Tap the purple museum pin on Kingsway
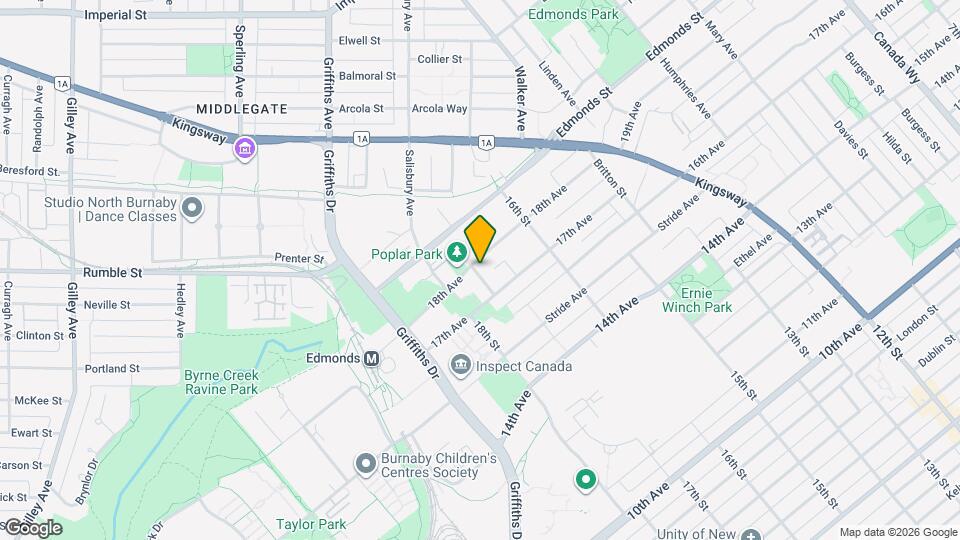 tap(245, 149)
